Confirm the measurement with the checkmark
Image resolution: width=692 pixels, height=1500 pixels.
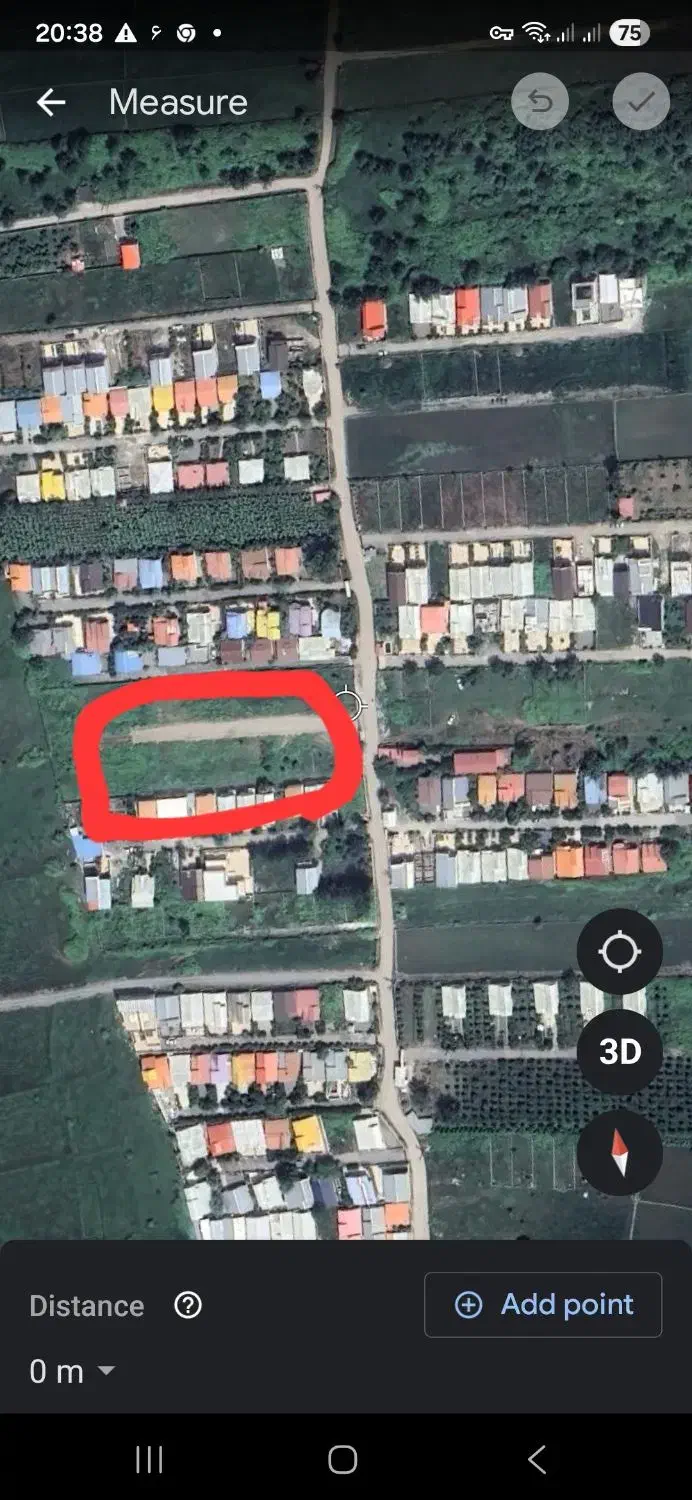[641, 102]
